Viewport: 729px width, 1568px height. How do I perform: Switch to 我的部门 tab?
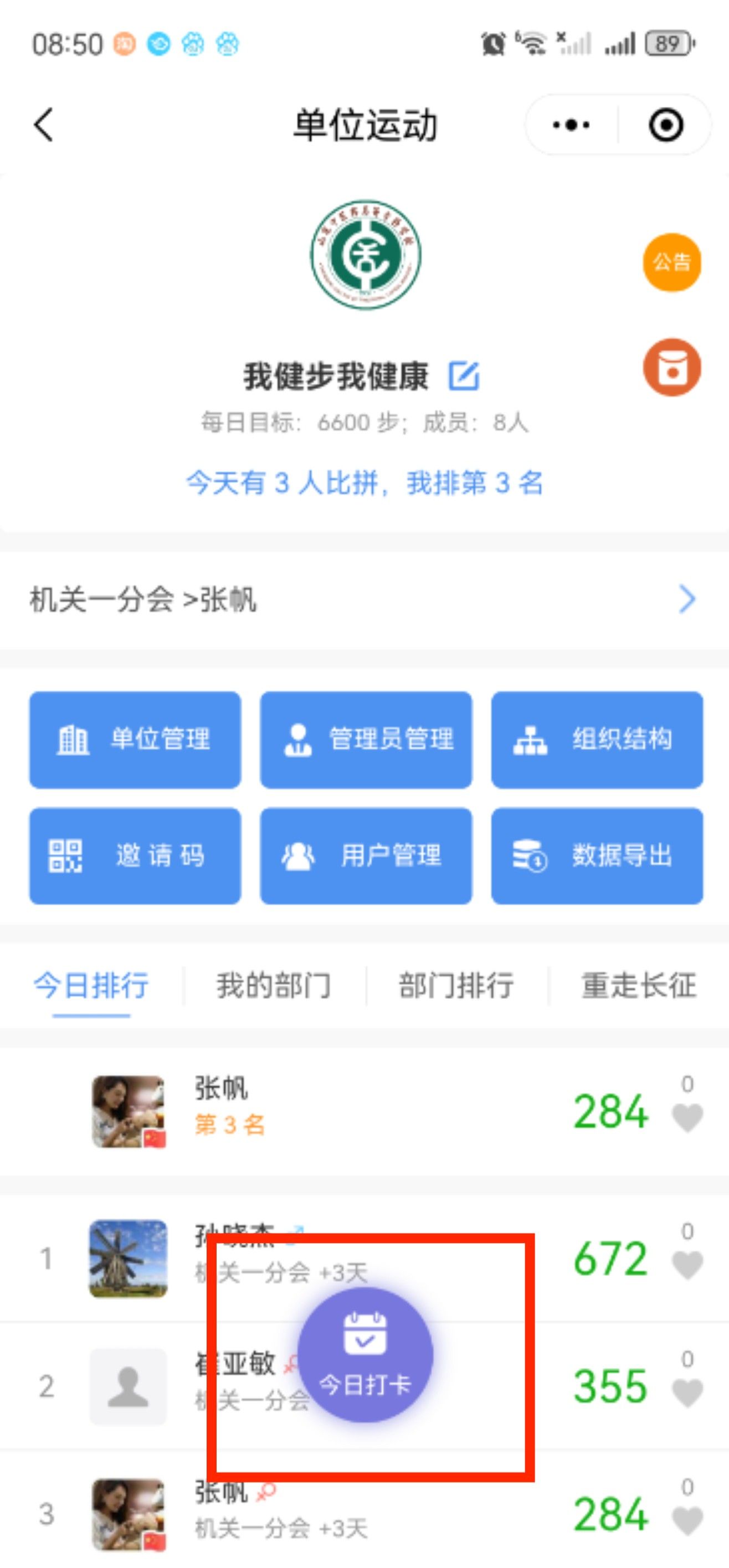point(274,985)
